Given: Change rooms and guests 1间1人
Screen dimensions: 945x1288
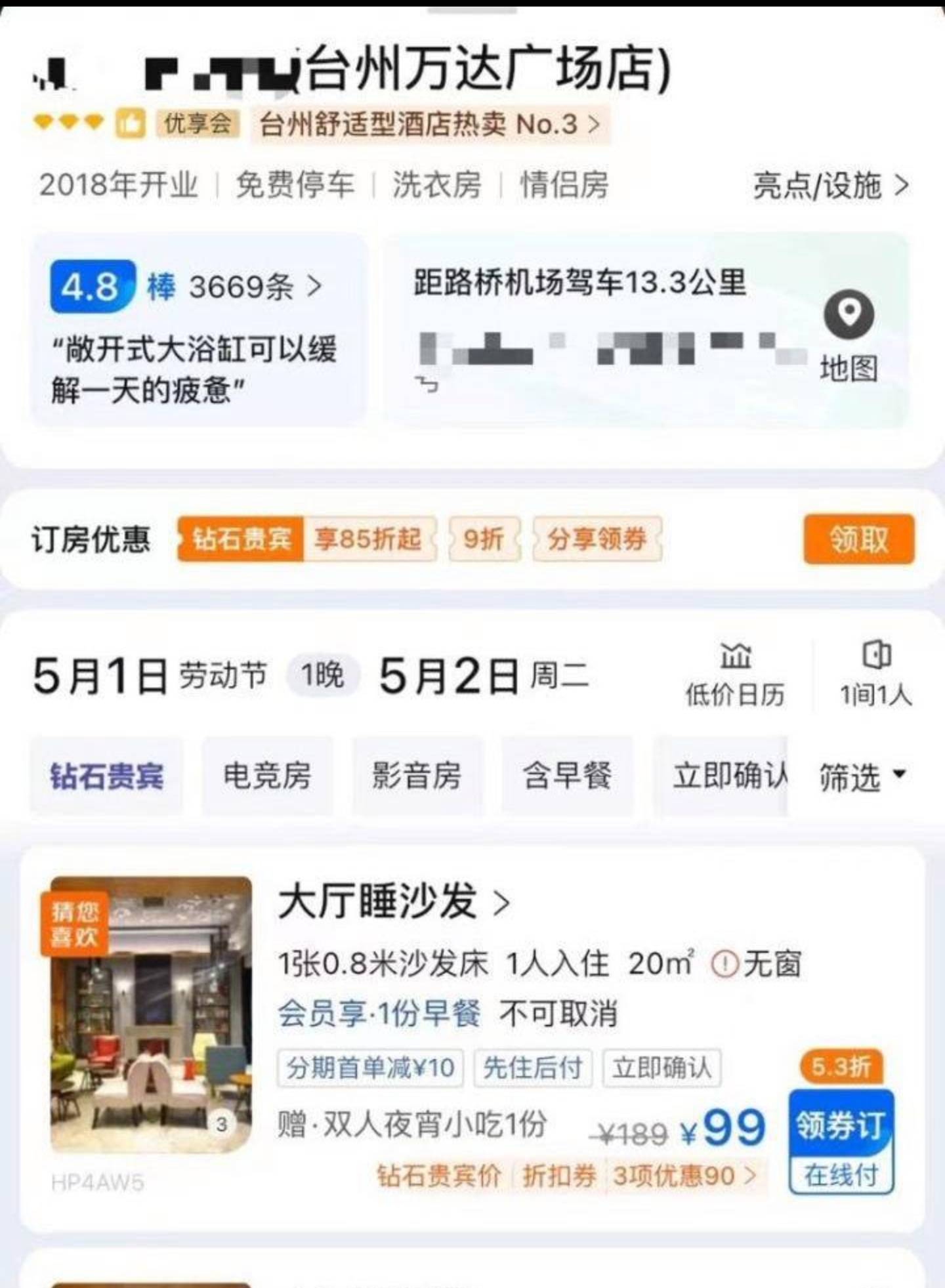Looking at the screenshot, I should click(875, 675).
